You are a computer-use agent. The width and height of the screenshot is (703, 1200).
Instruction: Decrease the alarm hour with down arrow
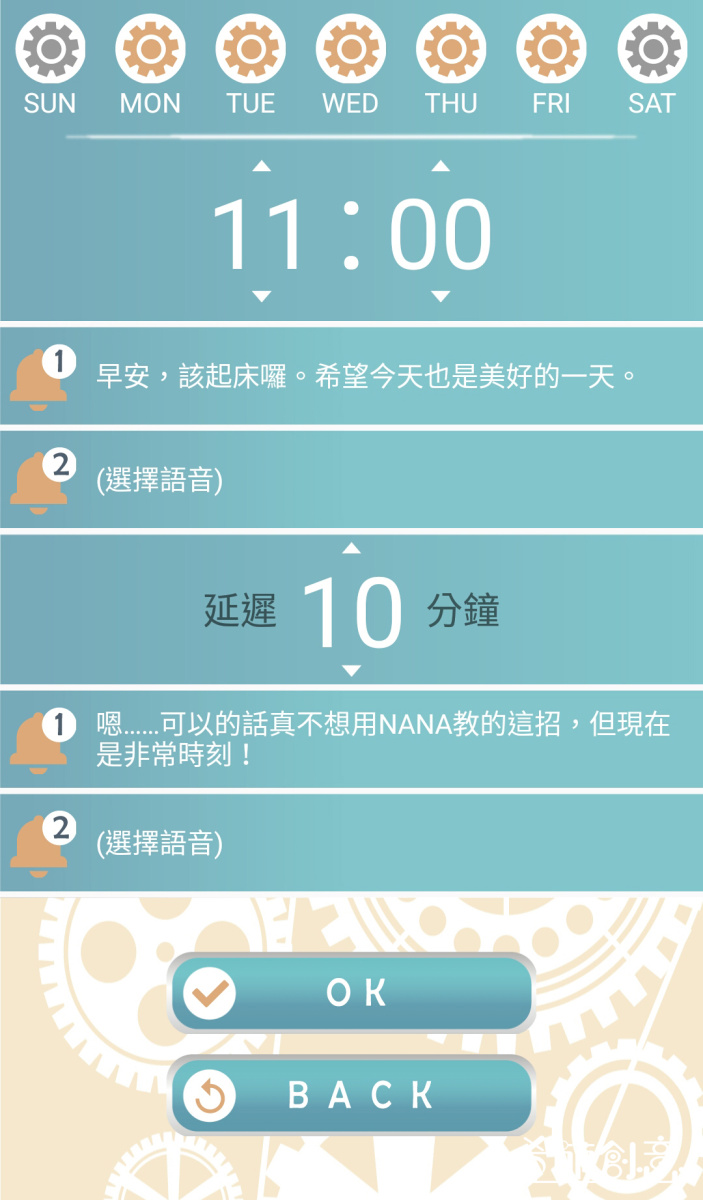pos(261,296)
